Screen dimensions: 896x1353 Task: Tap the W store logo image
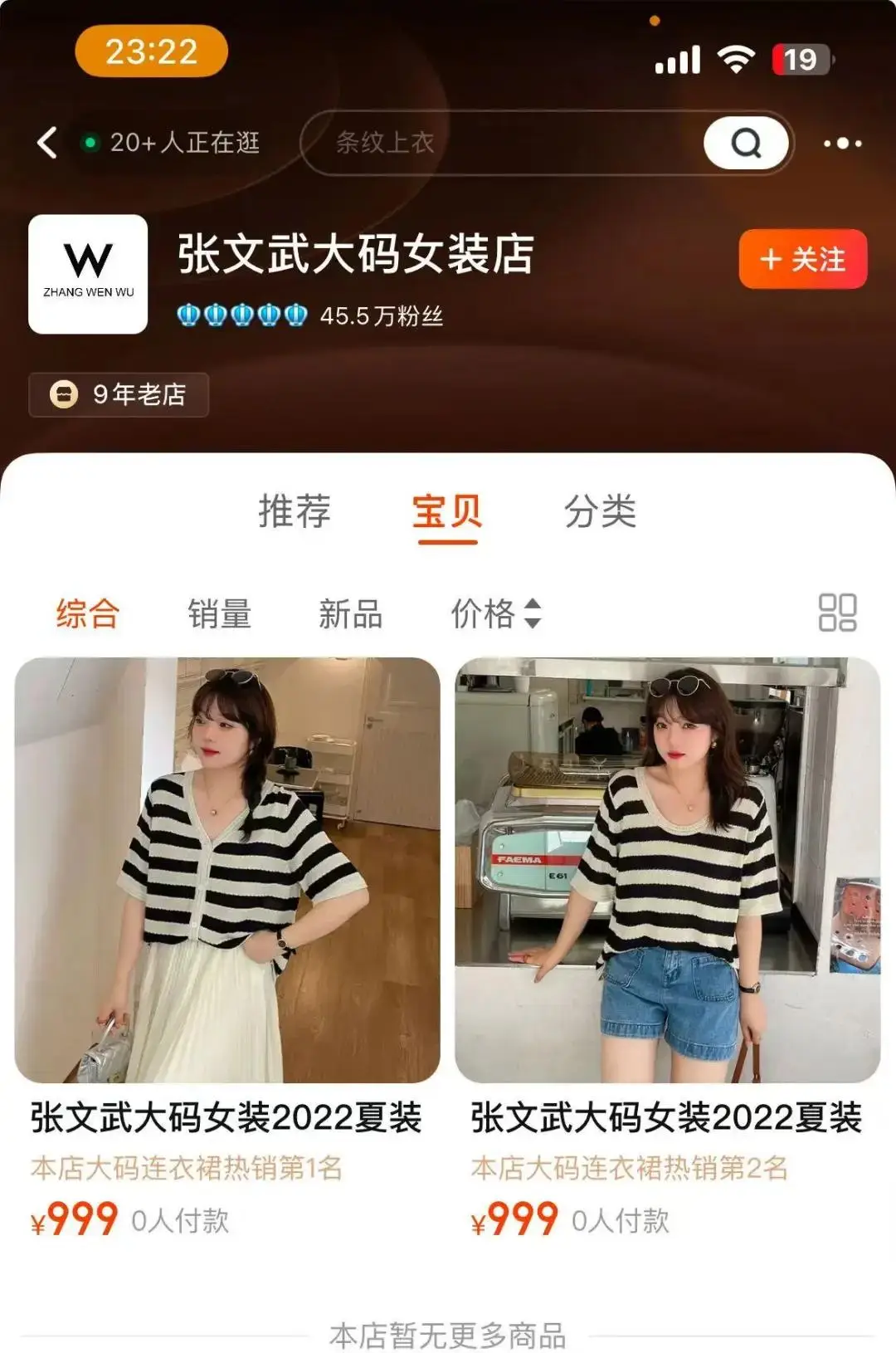88,271
